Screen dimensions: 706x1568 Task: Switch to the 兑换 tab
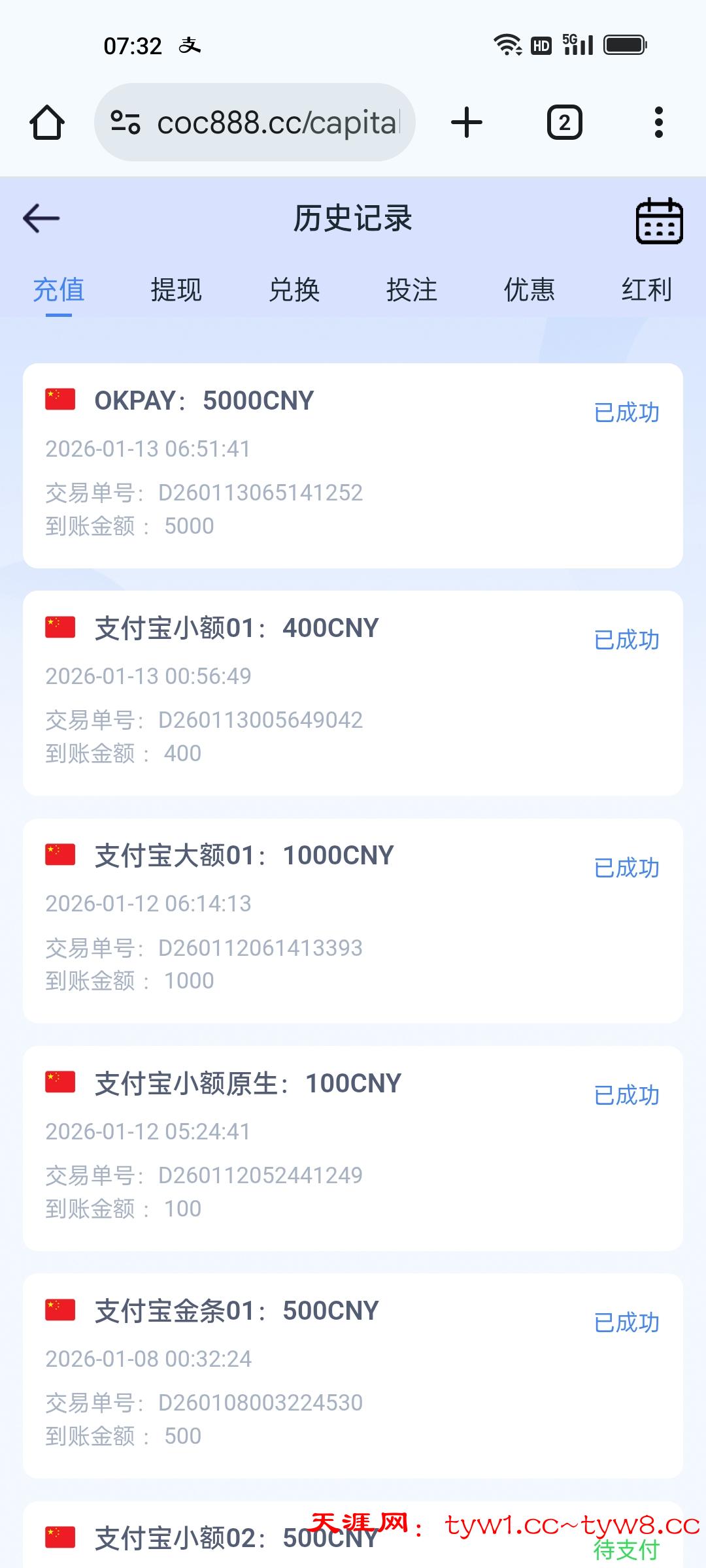[x=294, y=289]
